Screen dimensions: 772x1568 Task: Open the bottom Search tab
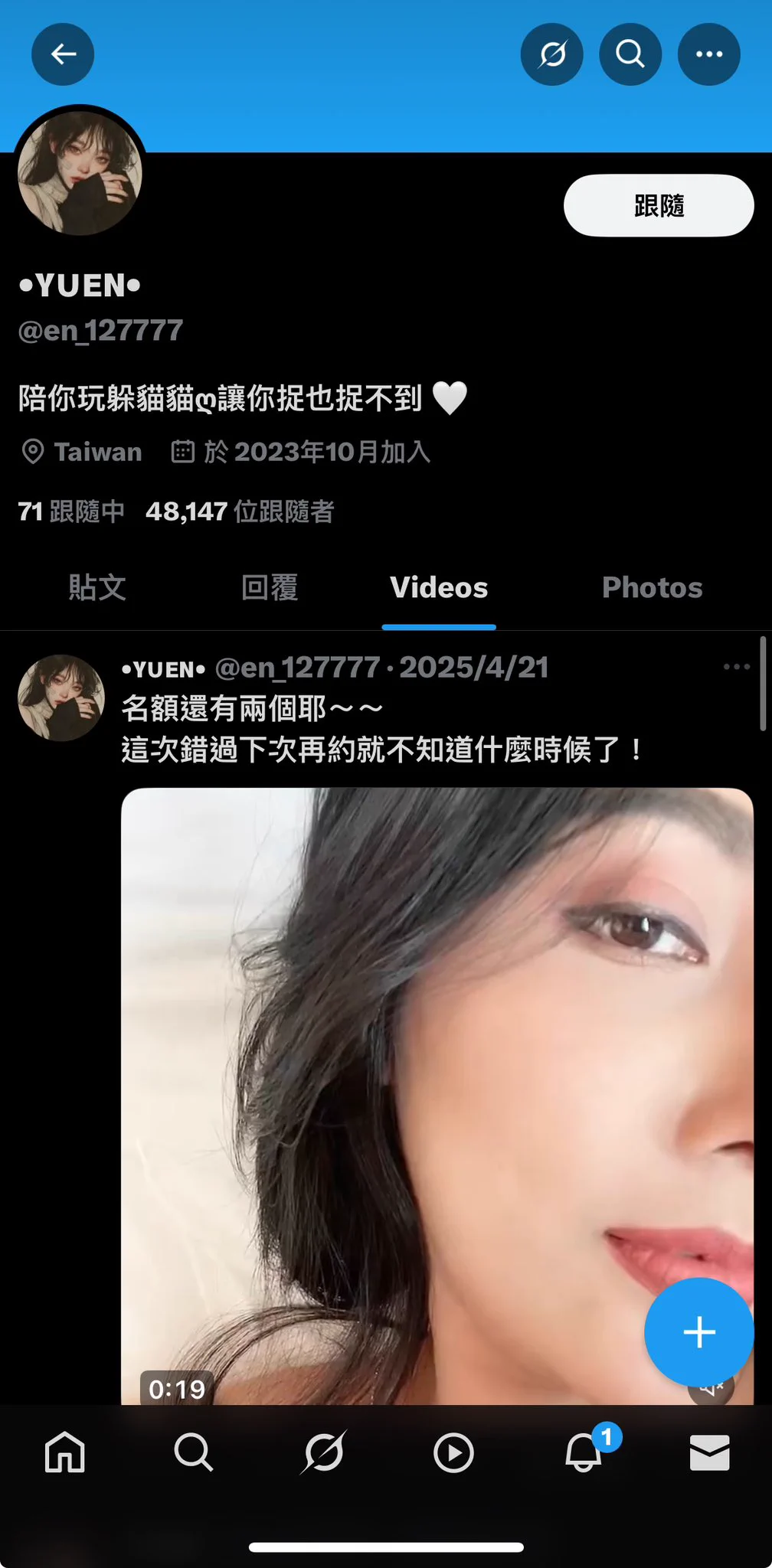pos(193,1452)
